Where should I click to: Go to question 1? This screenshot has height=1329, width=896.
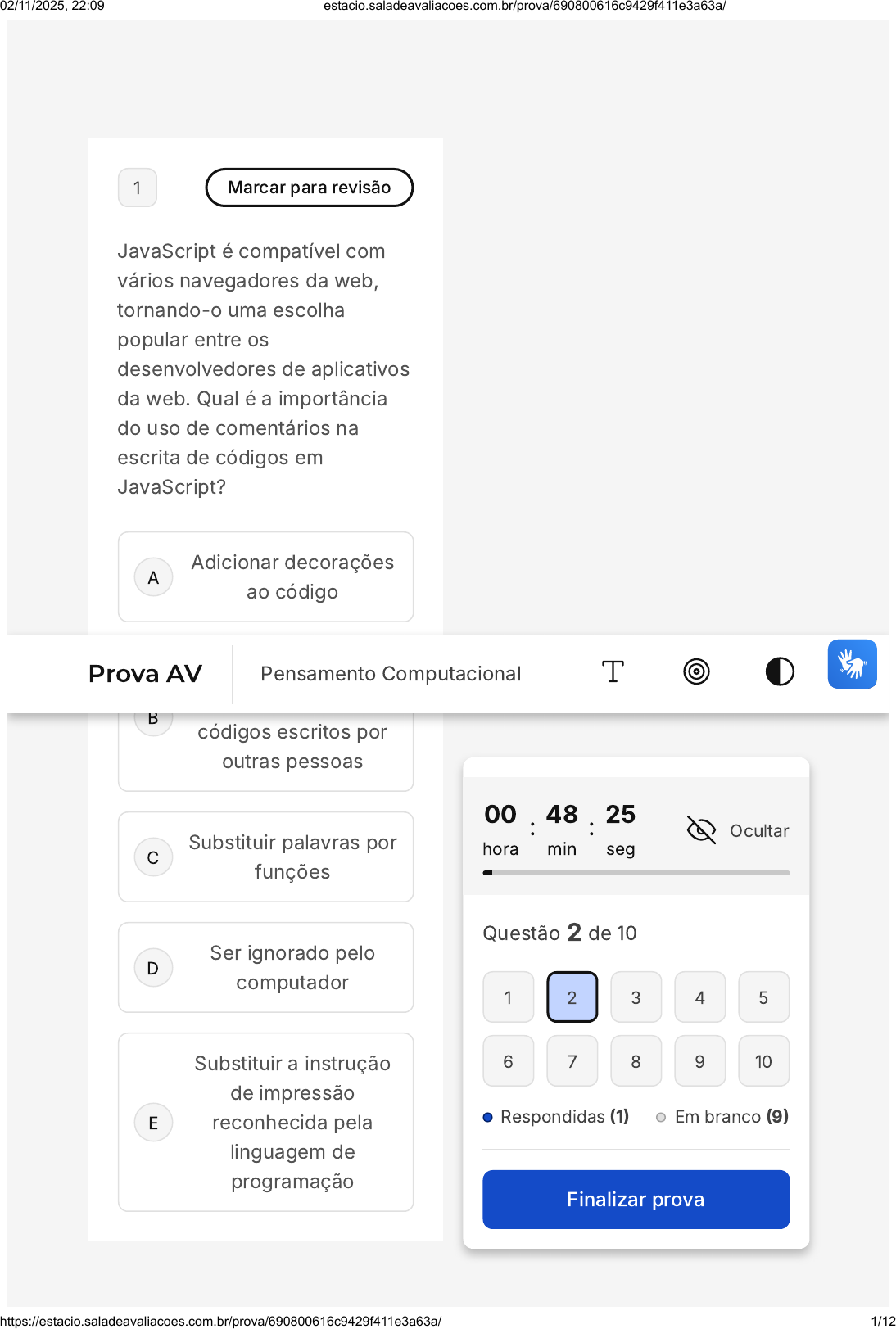508,997
